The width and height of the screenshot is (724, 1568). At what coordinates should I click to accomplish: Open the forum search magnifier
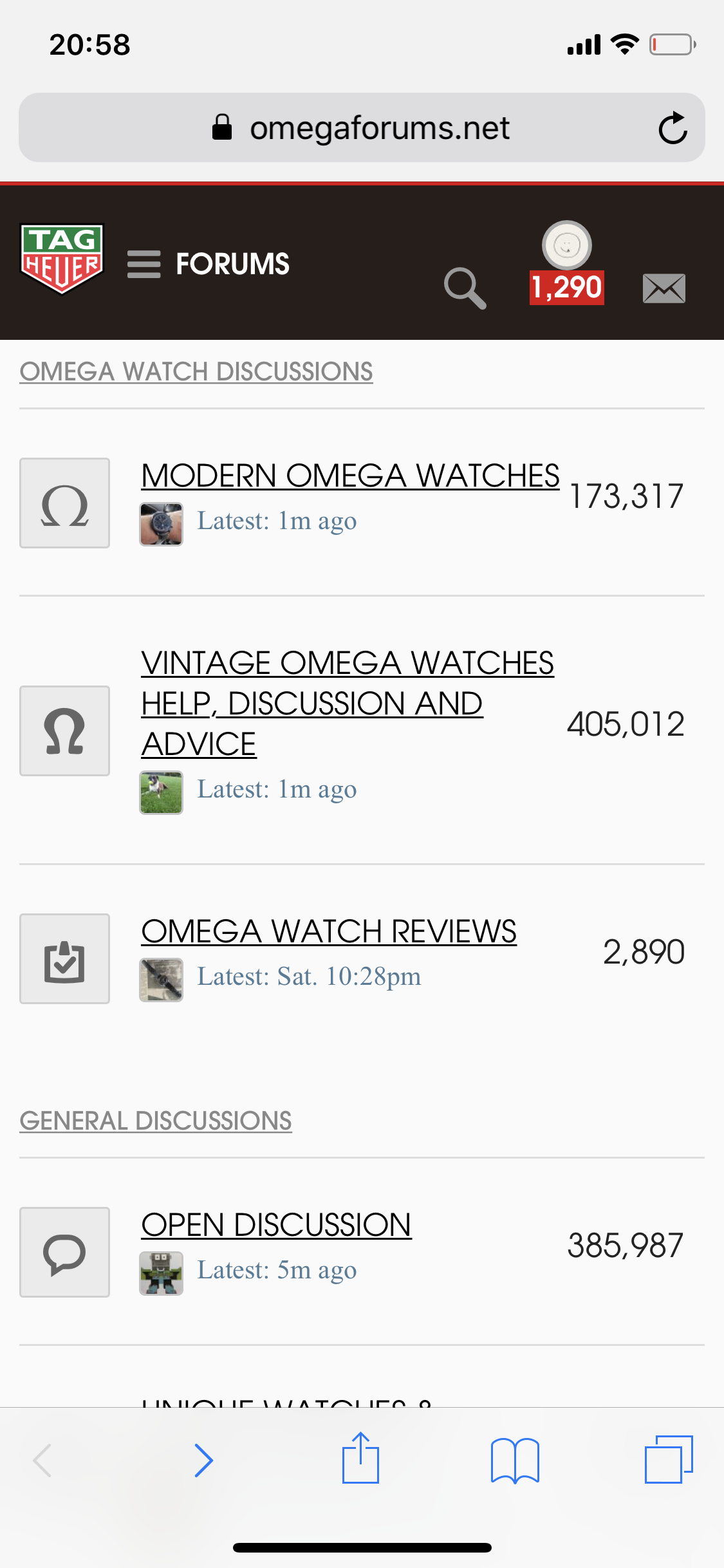tap(465, 288)
